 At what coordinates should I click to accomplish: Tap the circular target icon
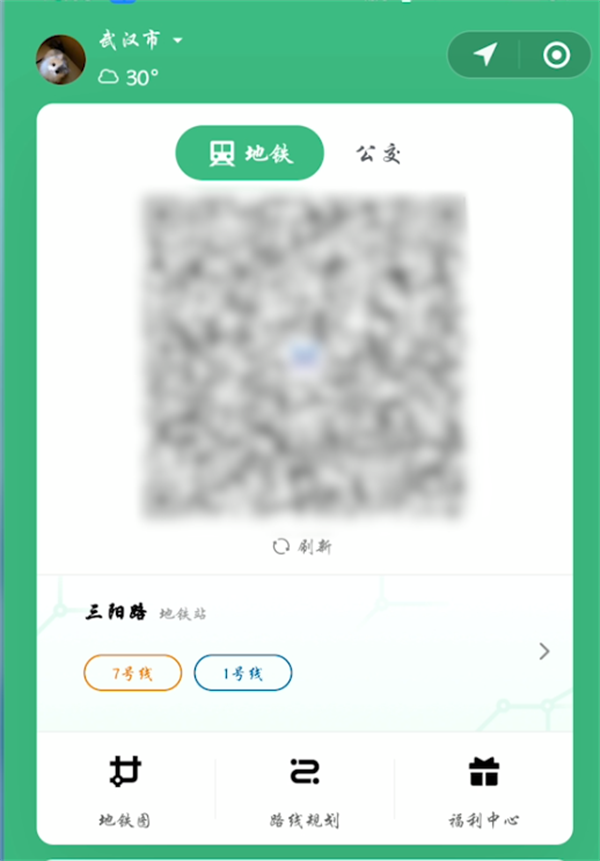coord(555,55)
